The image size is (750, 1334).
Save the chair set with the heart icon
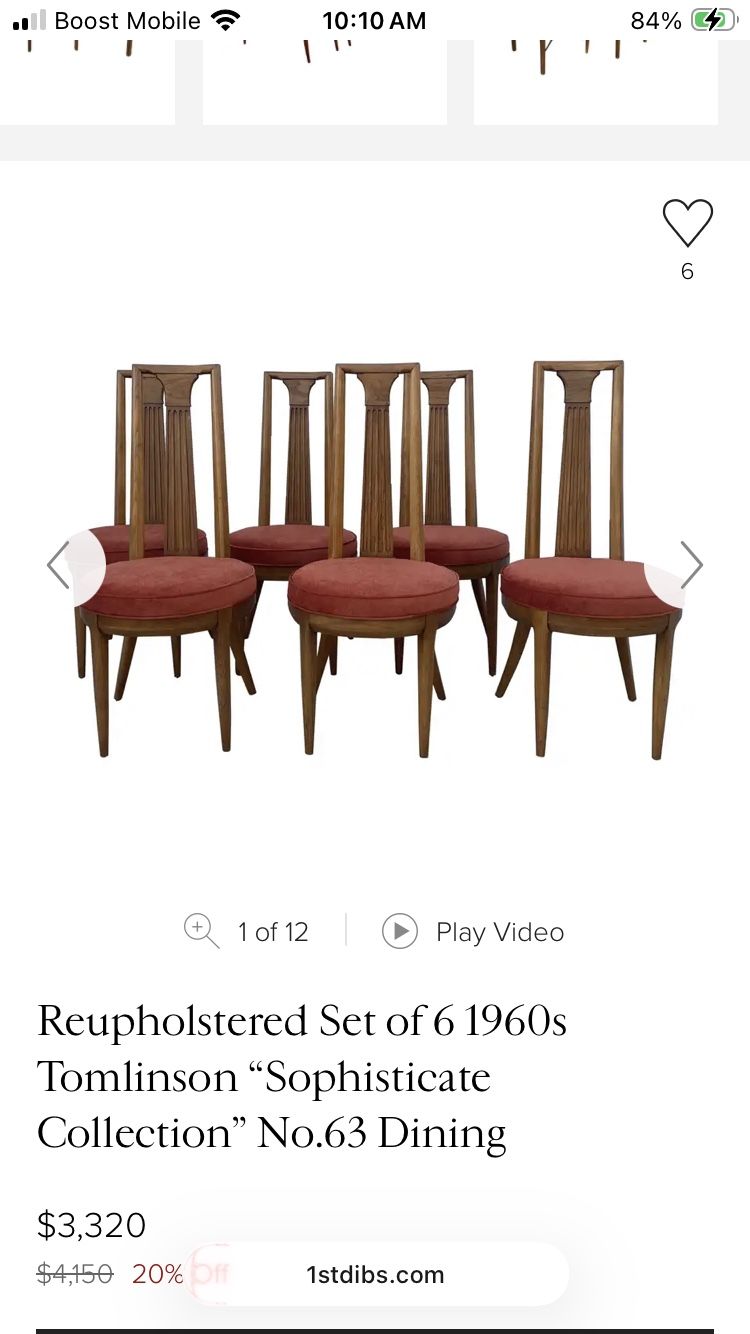coord(687,223)
